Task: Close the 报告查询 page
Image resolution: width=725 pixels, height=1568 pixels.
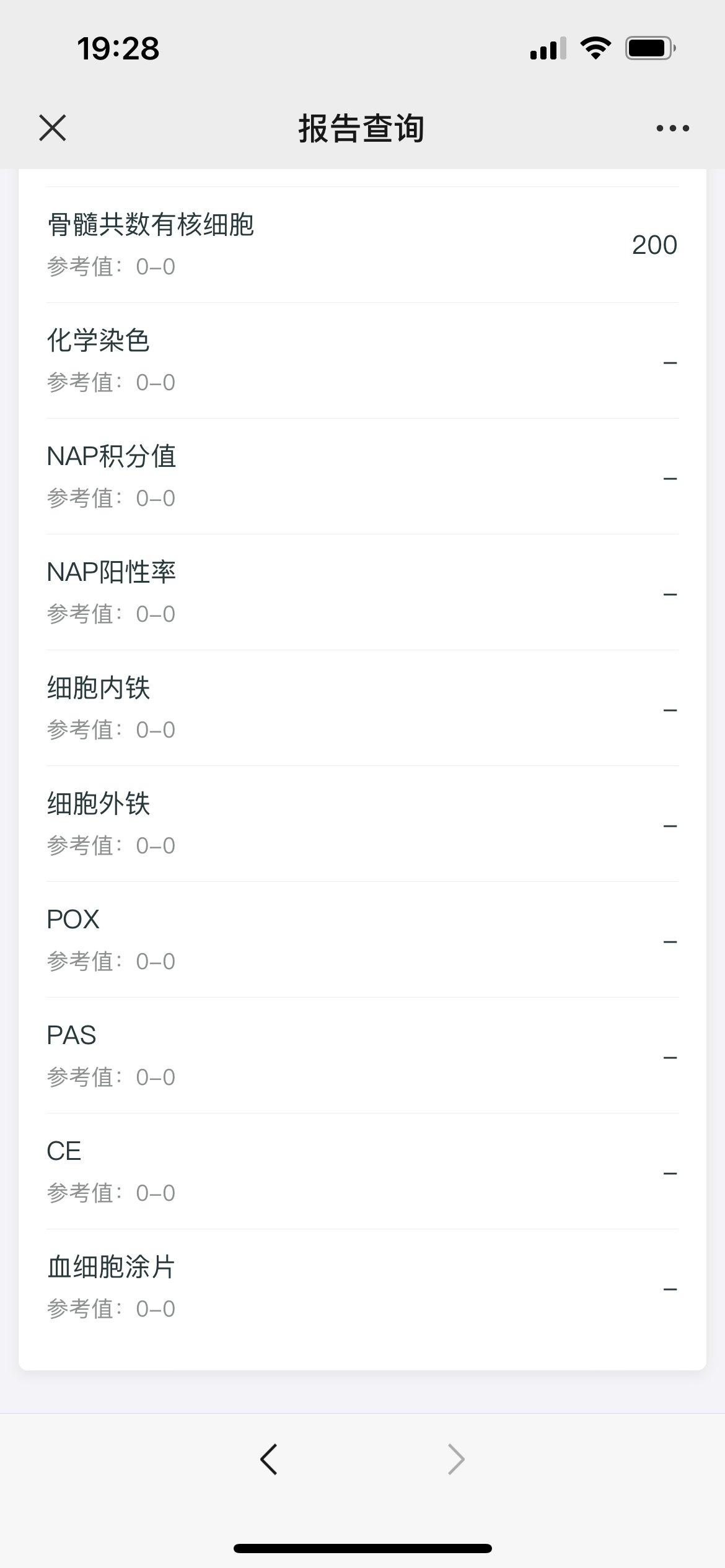Action: pyautogui.click(x=53, y=128)
